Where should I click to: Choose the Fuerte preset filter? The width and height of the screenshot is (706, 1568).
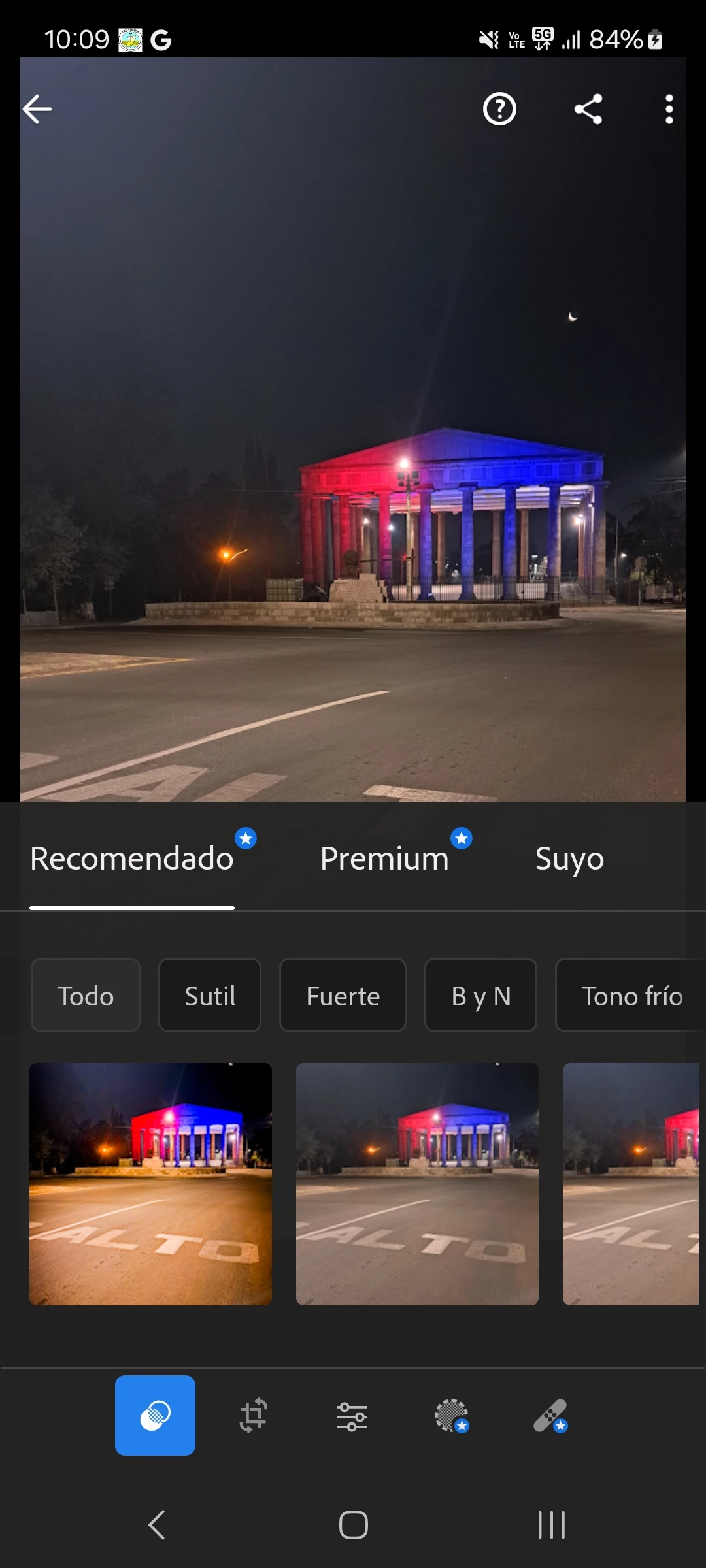click(x=343, y=996)
